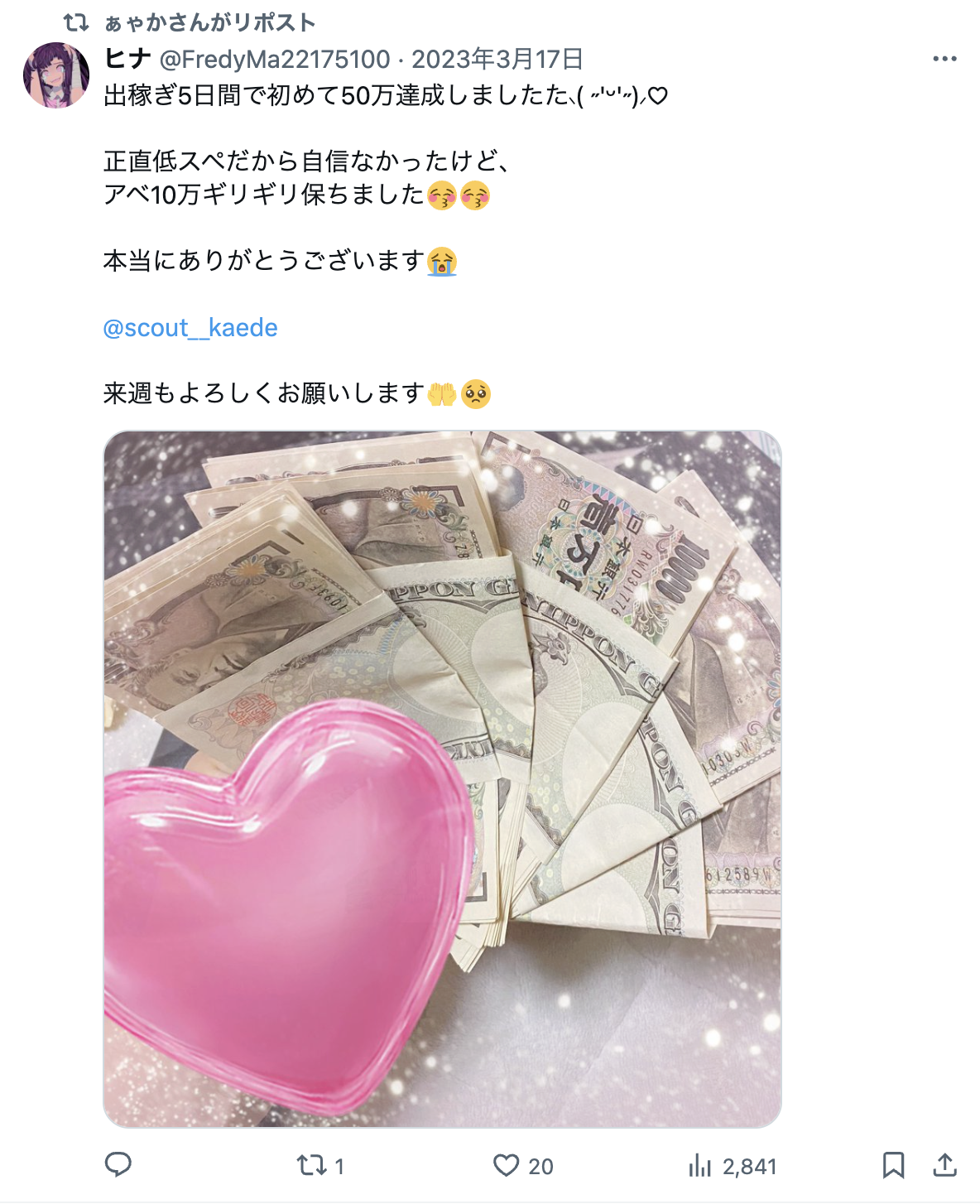The height and width of the screenshot is (1204, 980).
Task: Open the attached photo of banknotes
Action: pos(442,778)
